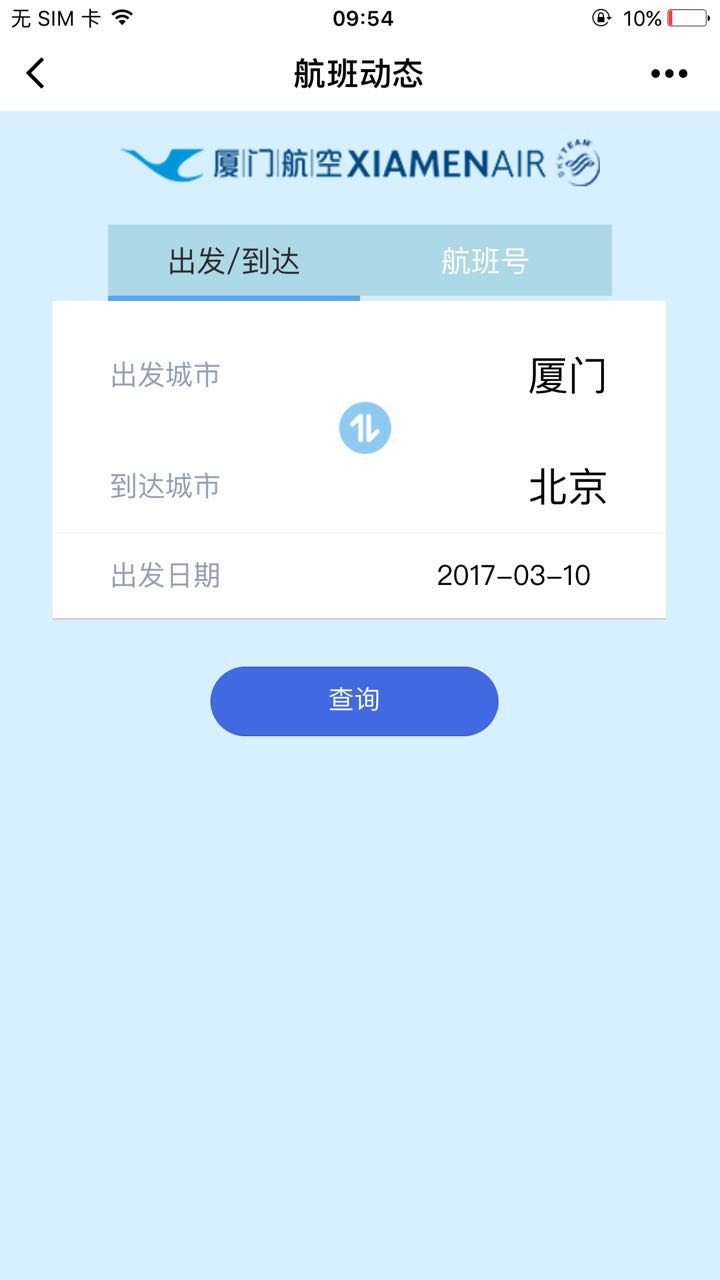Switch to the 航班号 tab
Image resolution: width=720 pixels, height=1280 pixels.
[x=485, y=261]
